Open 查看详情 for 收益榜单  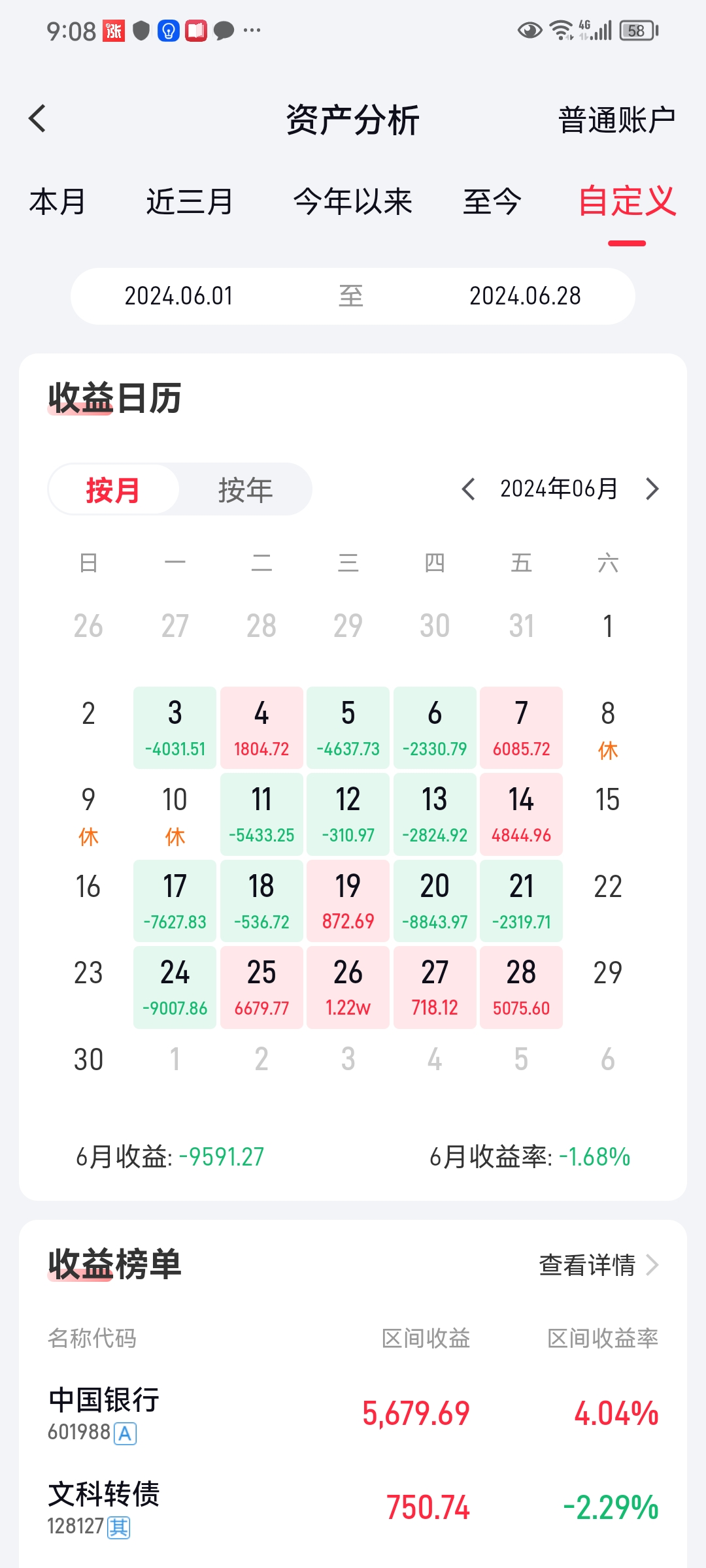pyautogui.click(x=597, y=1265)
